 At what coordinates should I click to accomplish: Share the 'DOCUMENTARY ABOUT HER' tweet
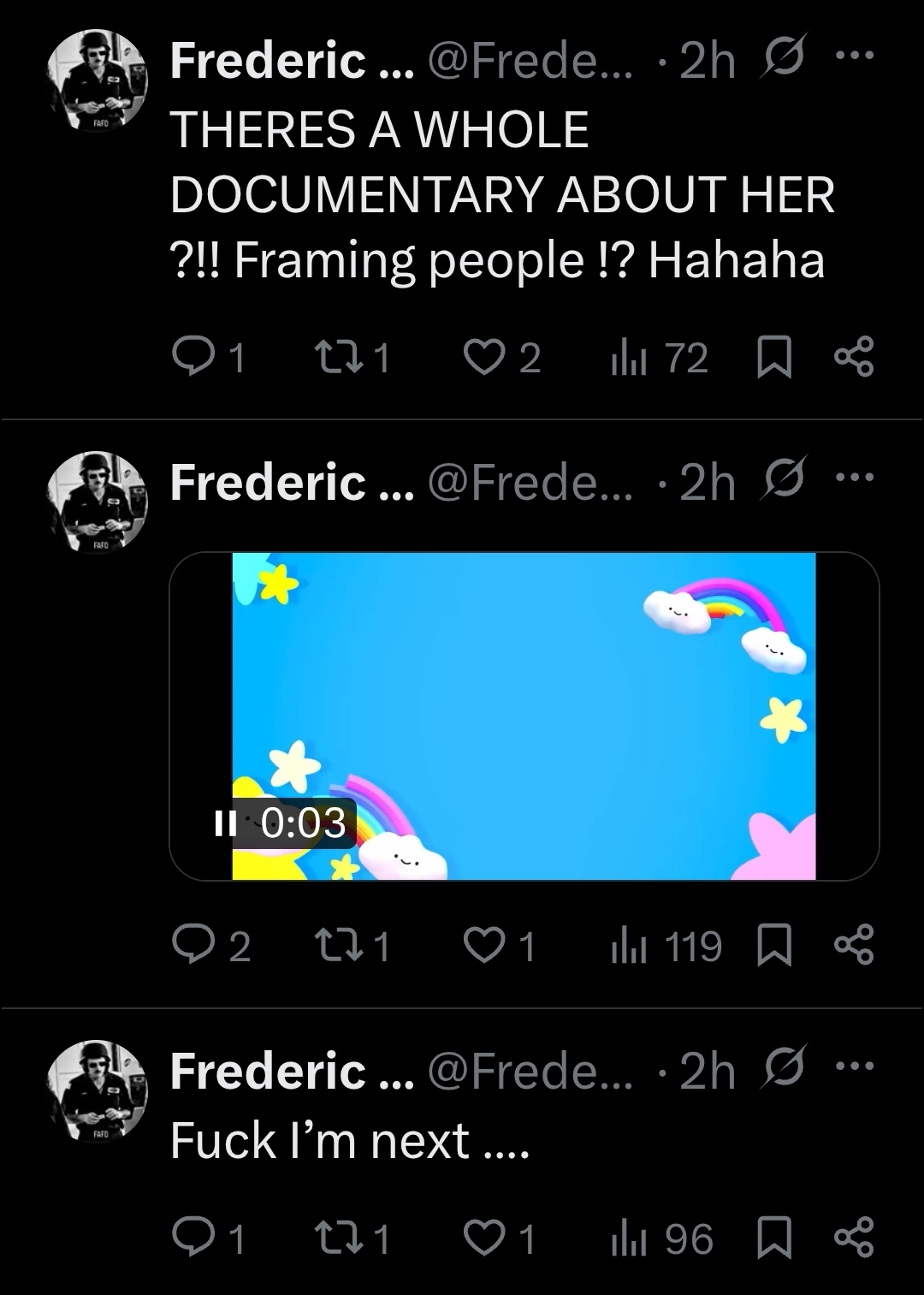coord(852,358)
